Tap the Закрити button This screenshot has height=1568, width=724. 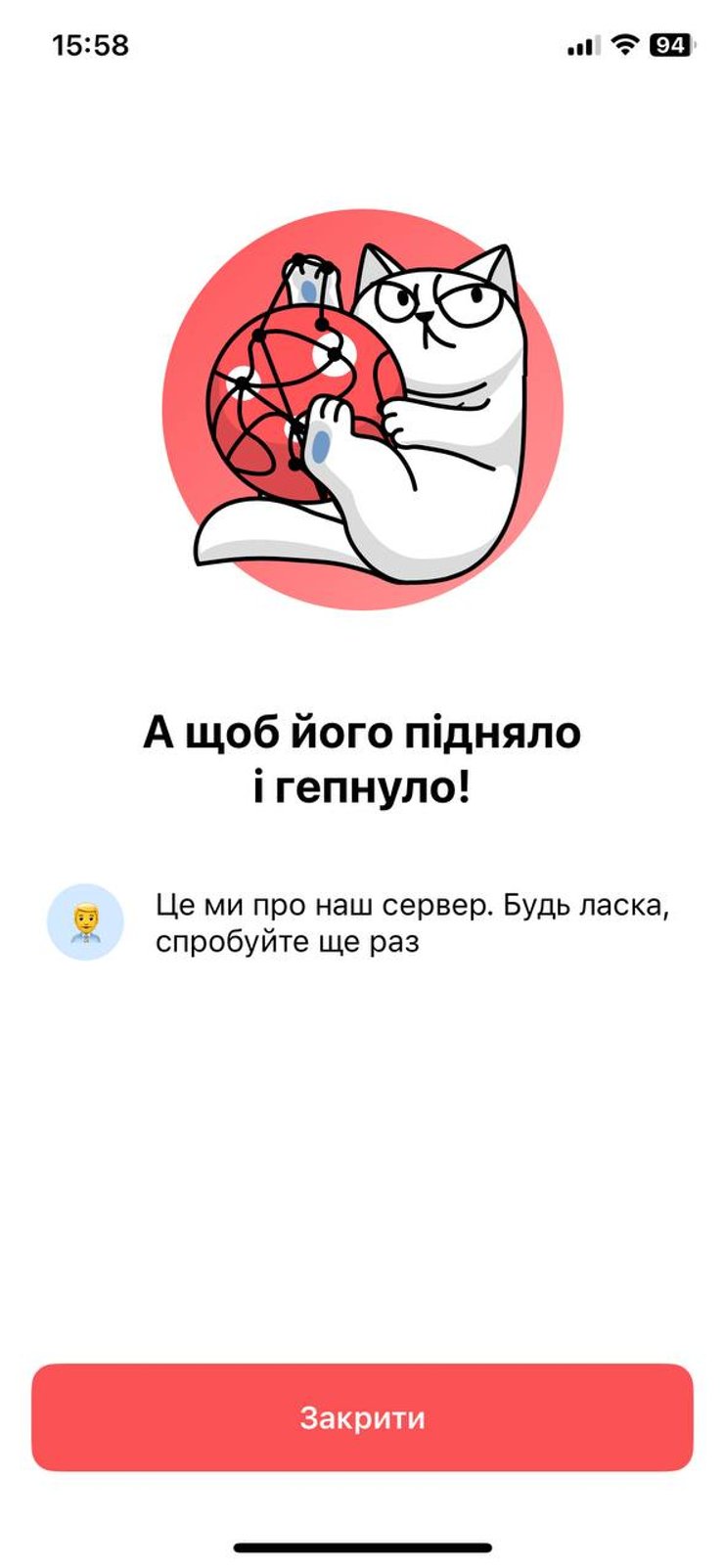pyautogui.click(x=362, y=1417)
